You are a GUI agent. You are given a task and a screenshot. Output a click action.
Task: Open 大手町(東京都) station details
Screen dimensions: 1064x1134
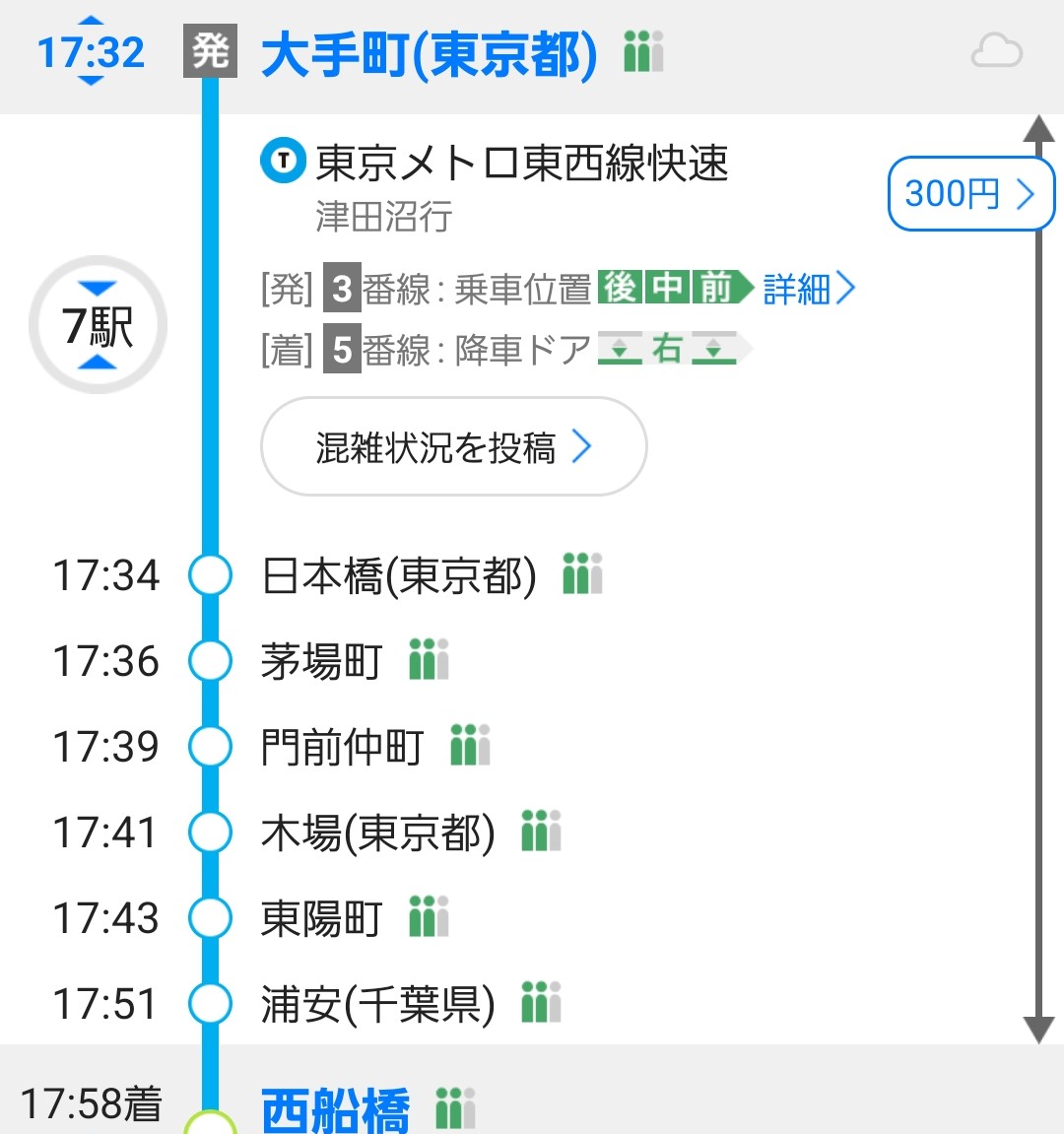click(429, 53)
